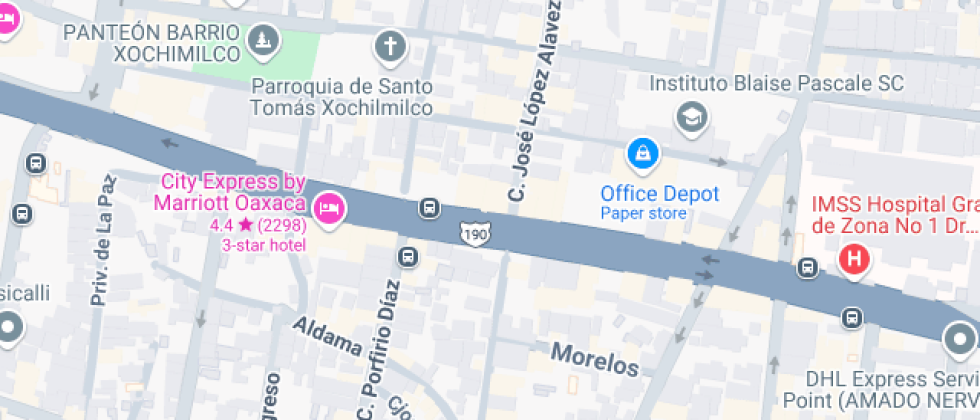Tap the Instituto Blaise Pascale SC school pin
Viewport: 980px width, 420px height.
click(691, 117)
